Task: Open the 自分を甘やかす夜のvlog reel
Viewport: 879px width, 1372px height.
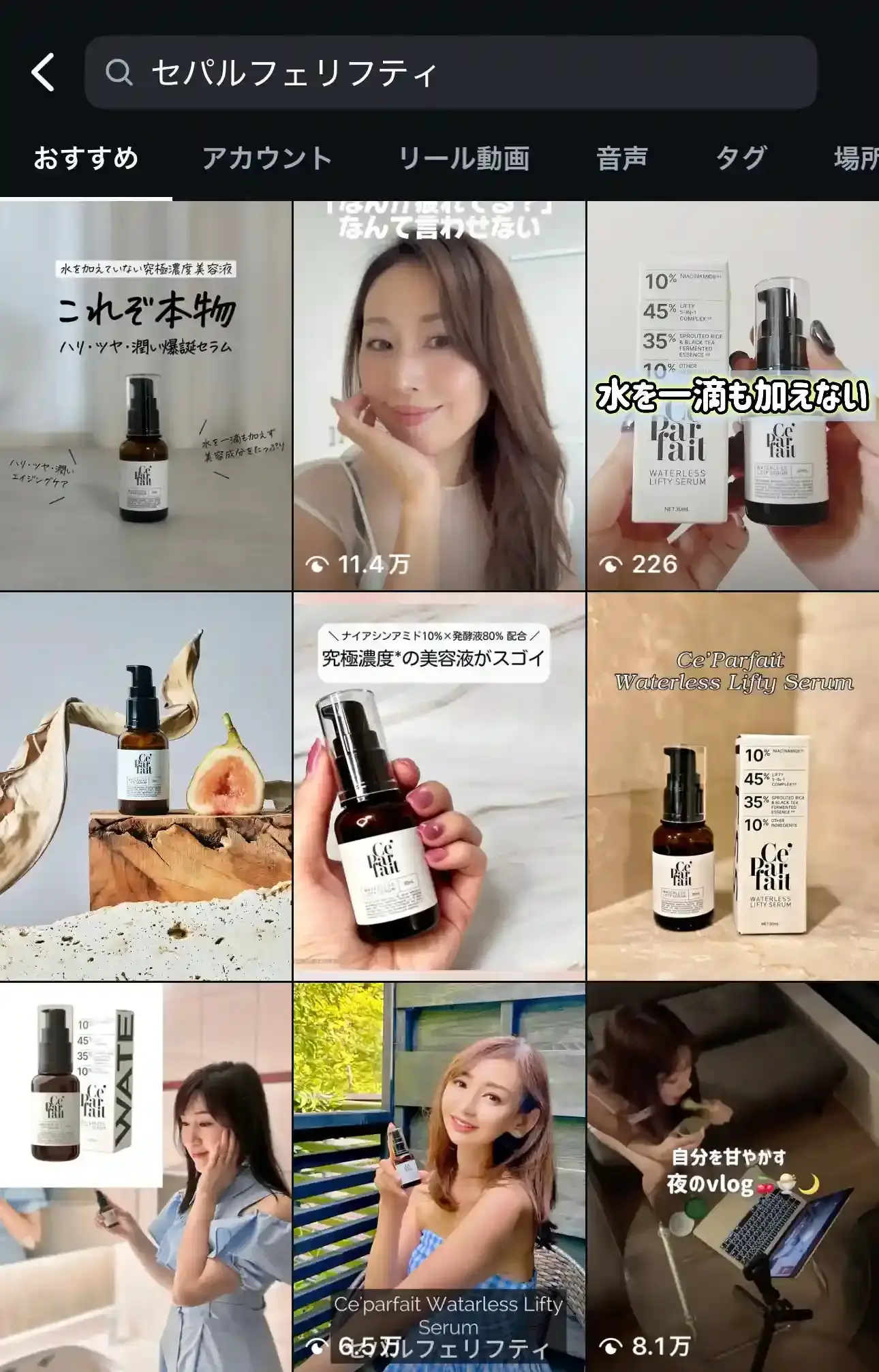Action: (732, 1177)
